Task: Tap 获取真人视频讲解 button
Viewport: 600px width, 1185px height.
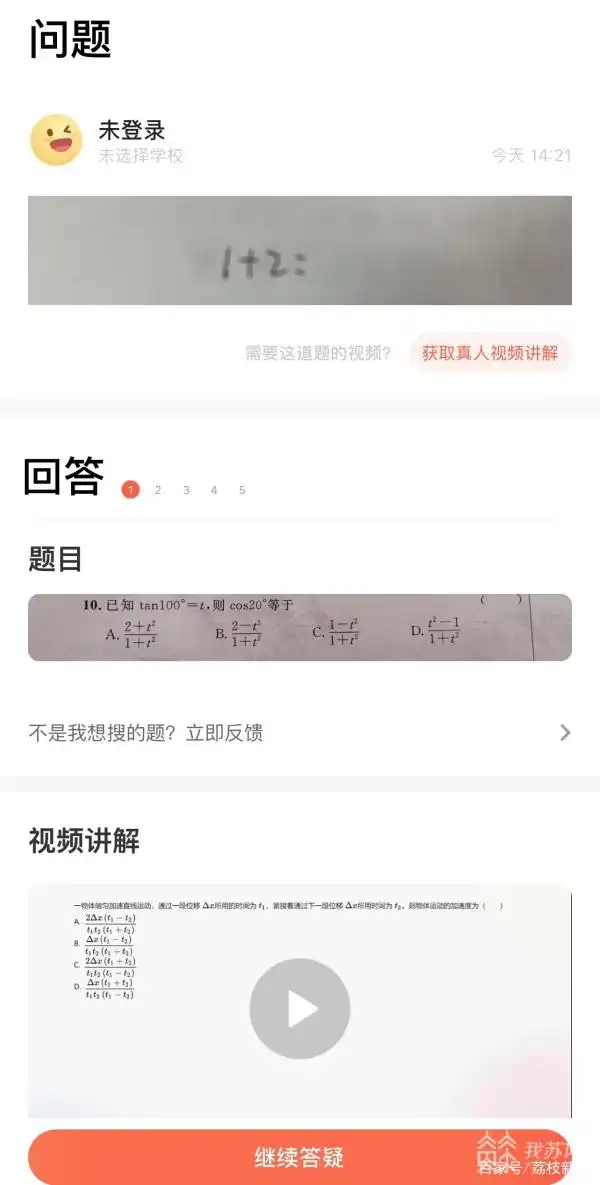Action: pos(490,353)
